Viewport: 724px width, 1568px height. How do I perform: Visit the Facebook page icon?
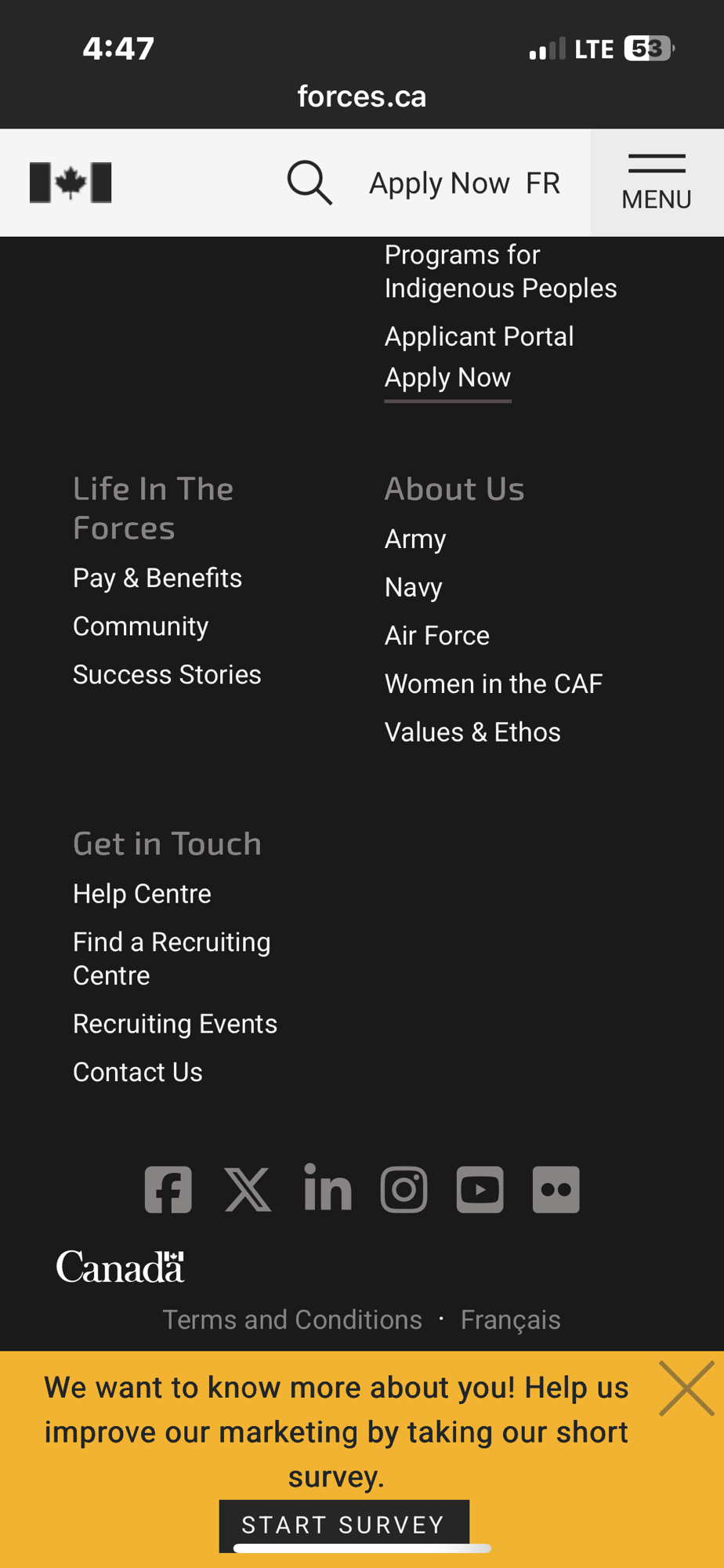pos(168,1189)
